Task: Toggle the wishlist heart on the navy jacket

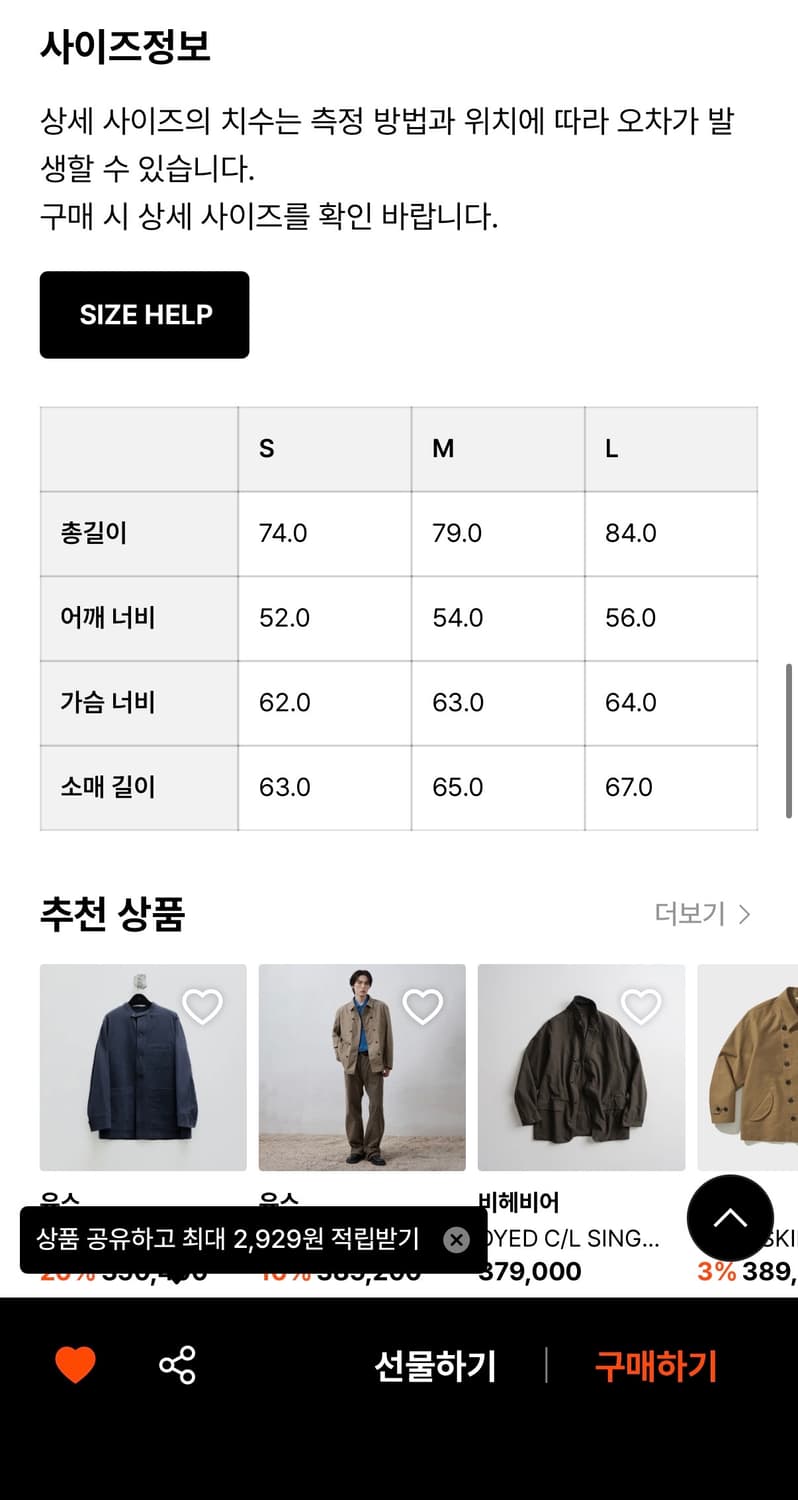Action: coord(203,1008)
